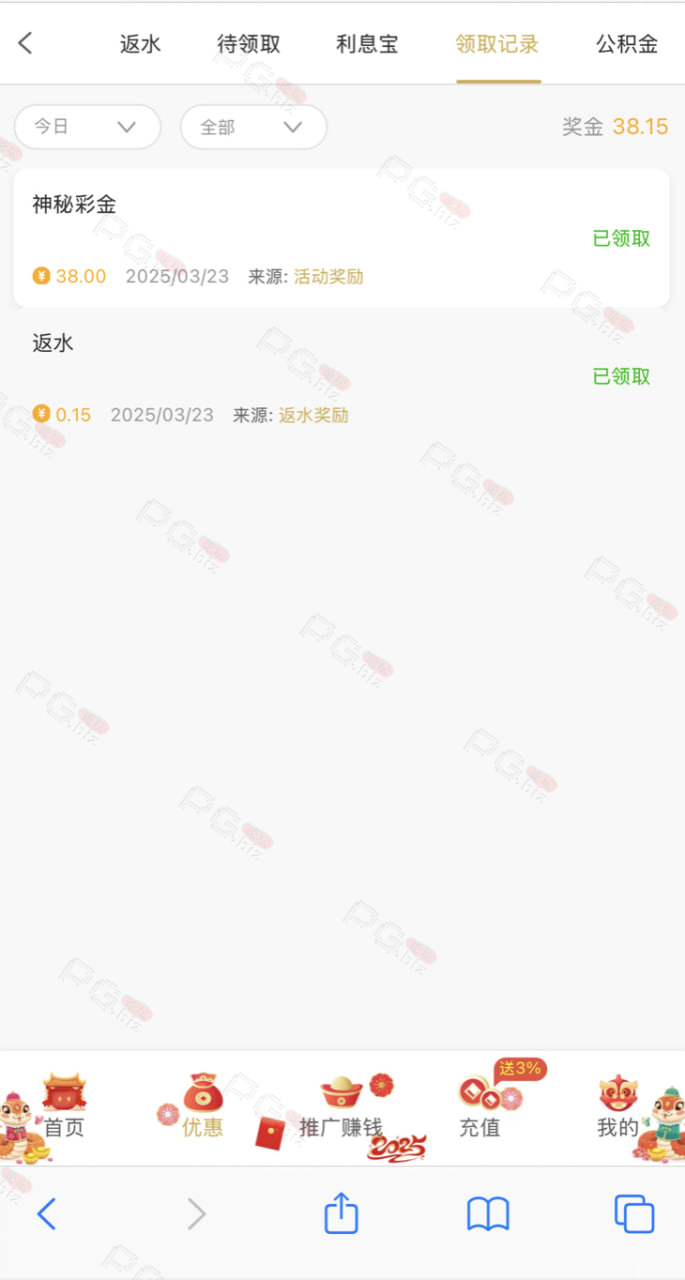Open the 优惠 bottom tab
This screenshot has height=1280, width=685.
click(x=203, y=1108)
